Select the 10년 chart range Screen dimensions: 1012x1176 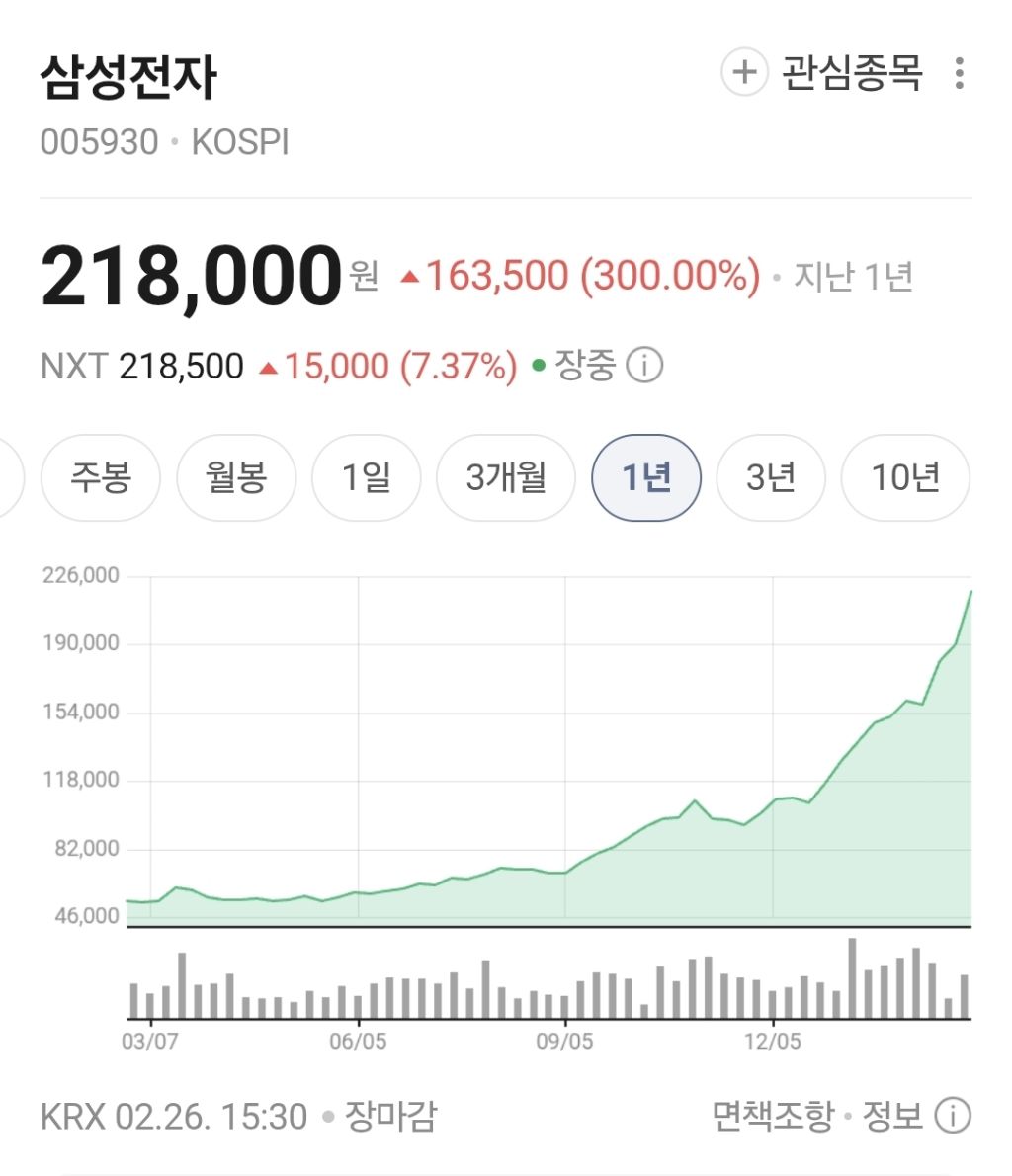[x=904, y=478]
